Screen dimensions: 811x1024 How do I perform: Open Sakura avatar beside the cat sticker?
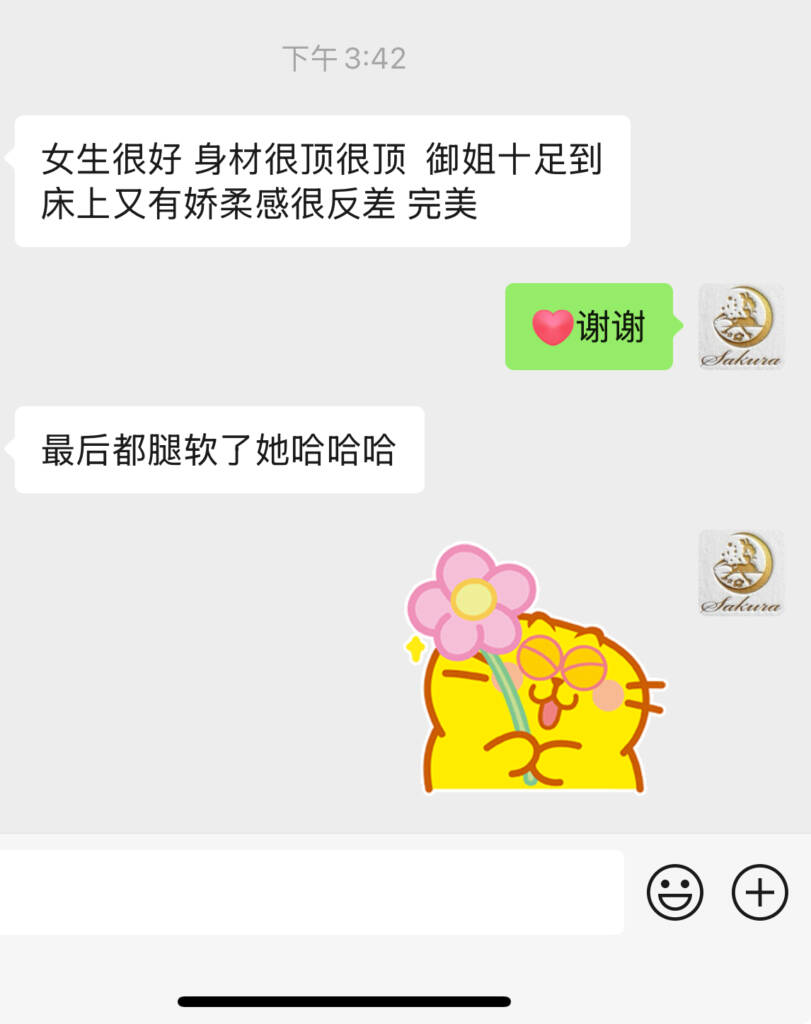coord(741,572)
